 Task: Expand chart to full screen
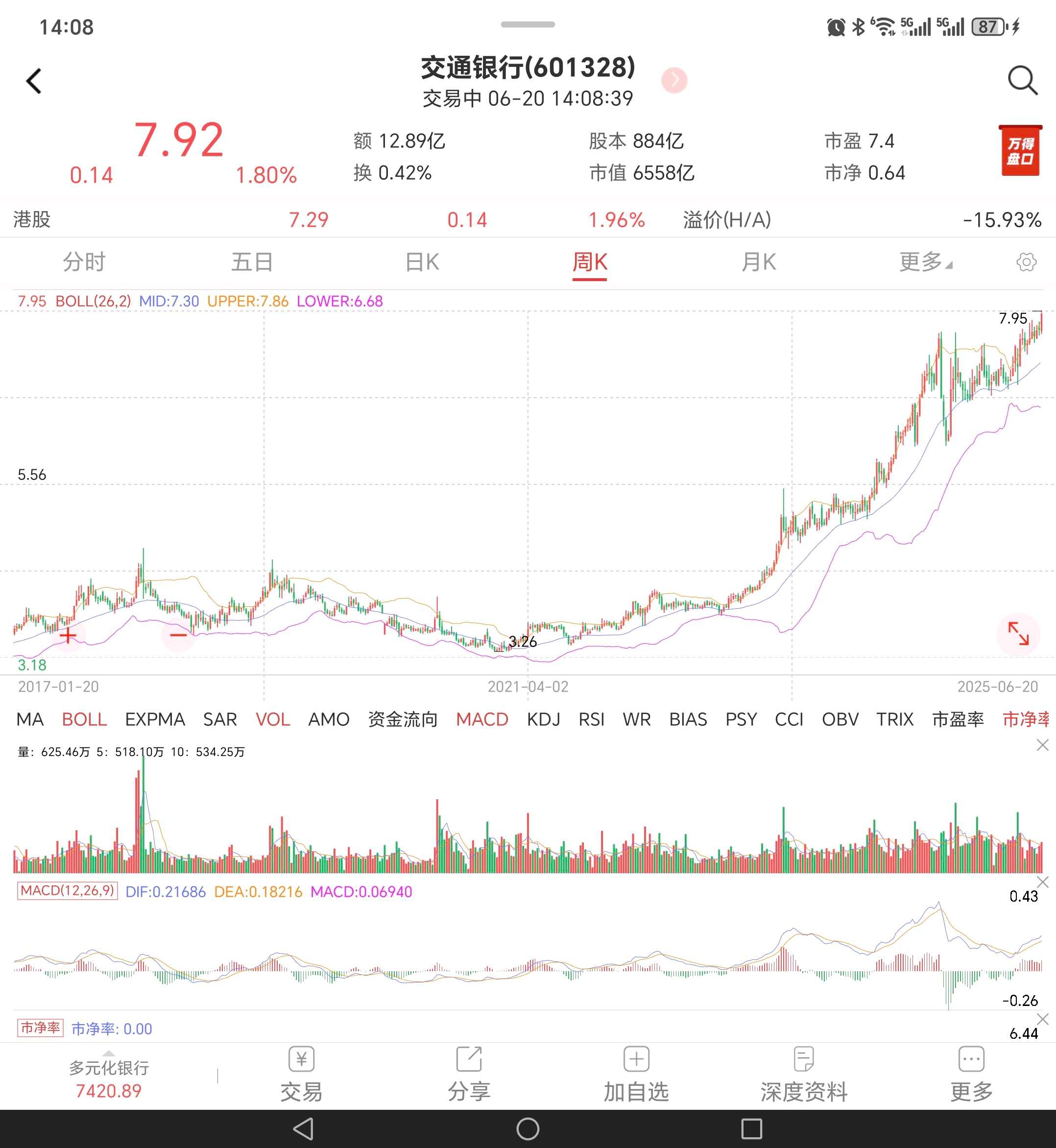(1018, 634)
